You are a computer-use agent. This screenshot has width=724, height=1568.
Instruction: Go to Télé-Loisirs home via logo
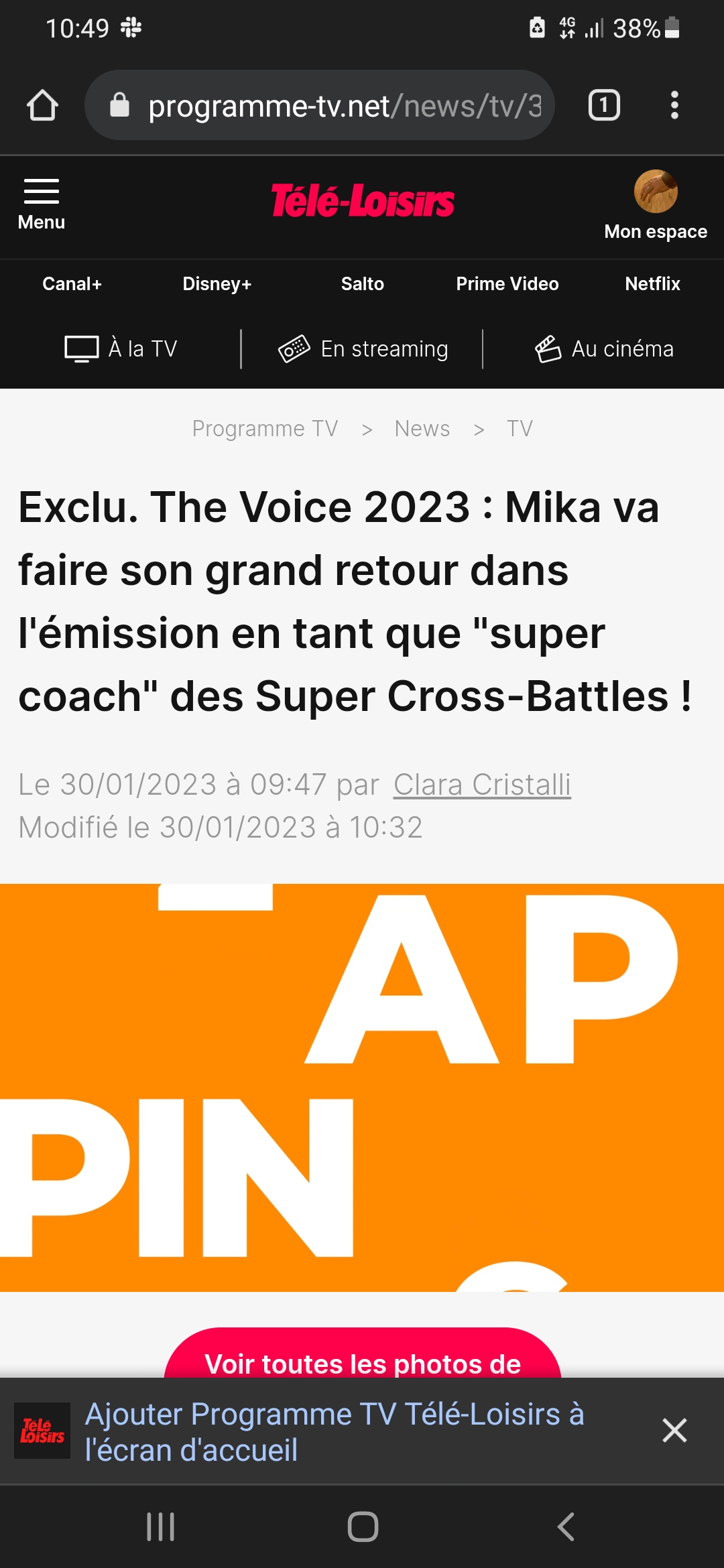362,201
